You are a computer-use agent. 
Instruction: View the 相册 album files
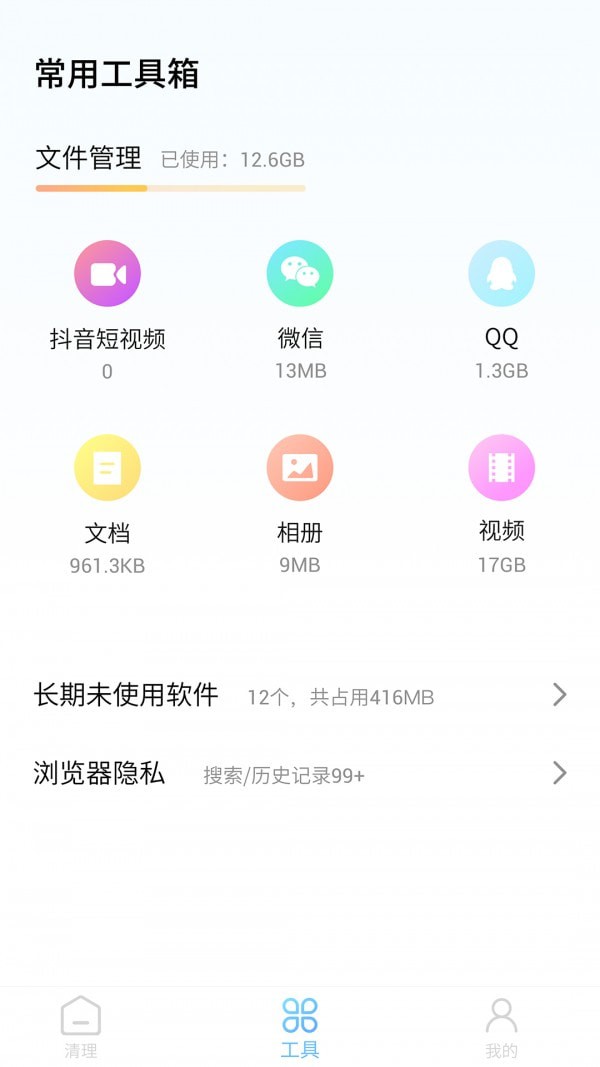300,468
